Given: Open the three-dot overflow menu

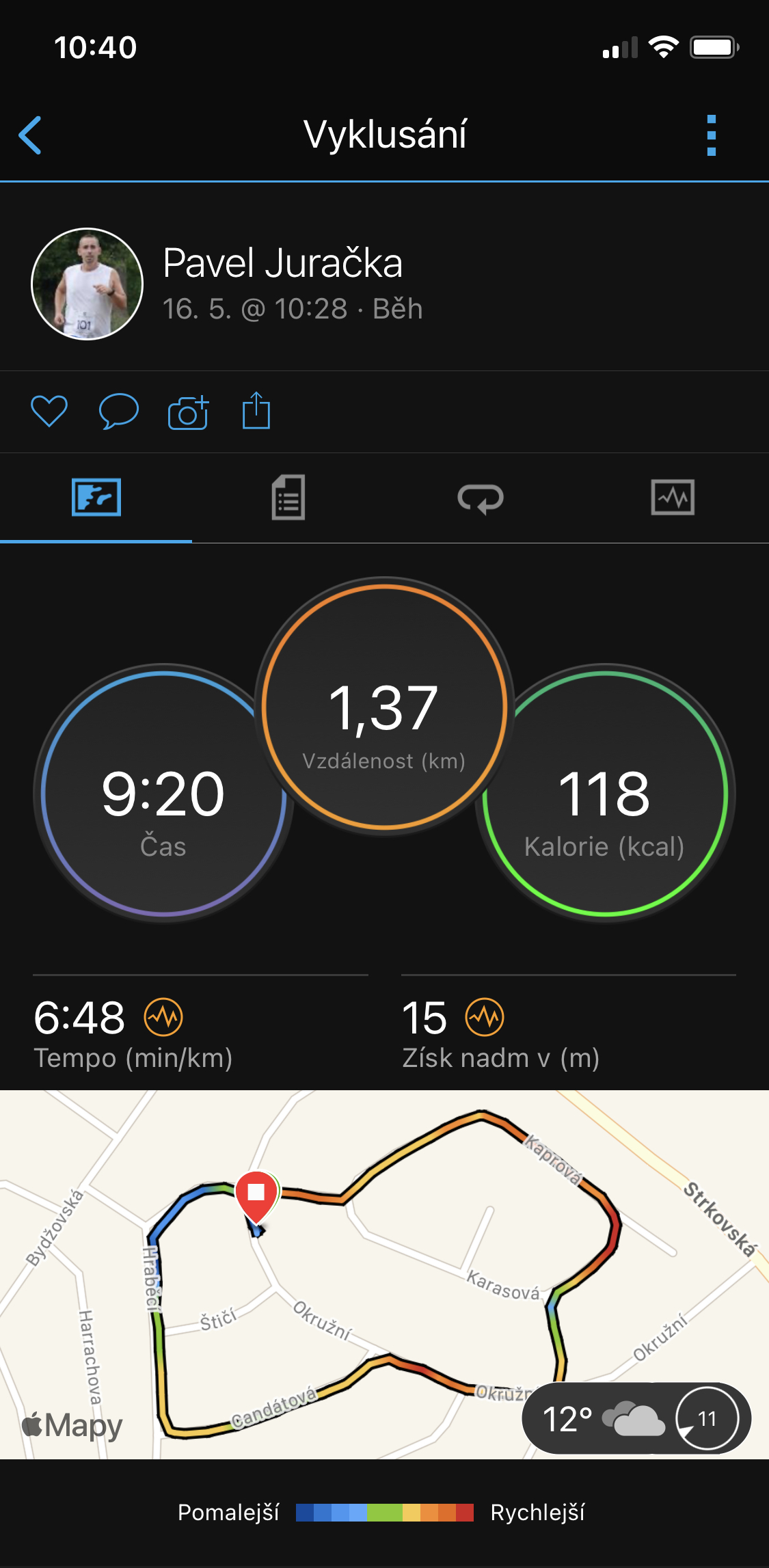Looking at the screenshot, I should tap(712, 135).
